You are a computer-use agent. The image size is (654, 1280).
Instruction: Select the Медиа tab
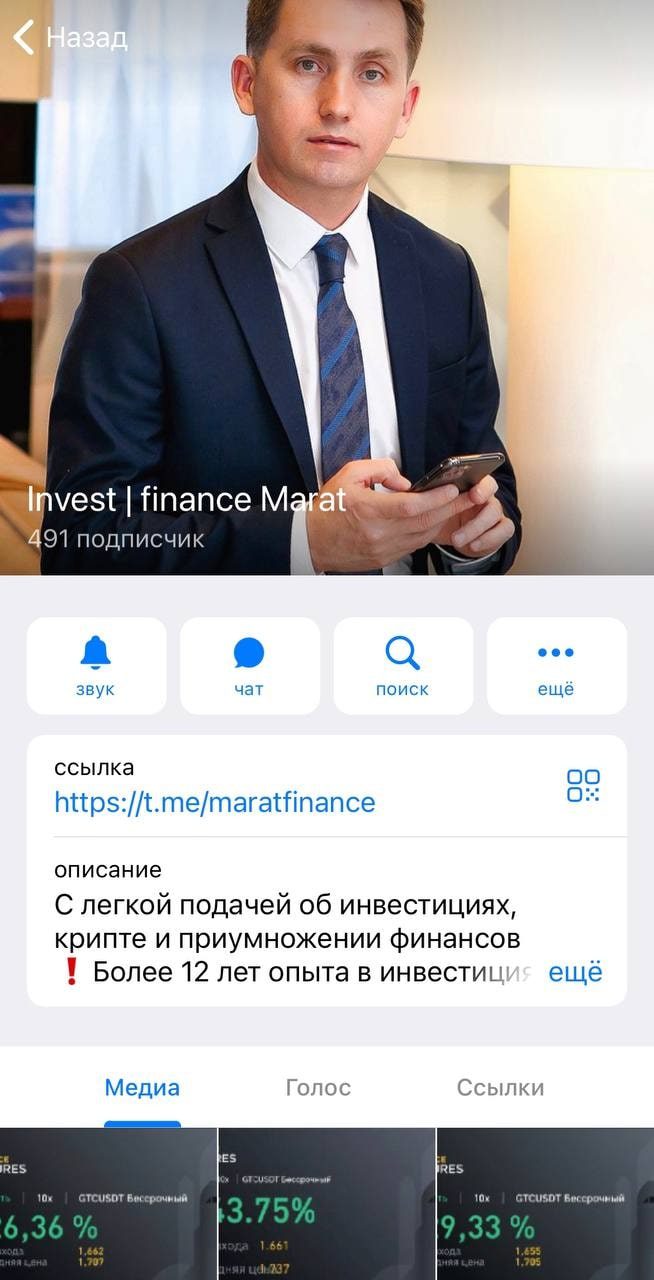[x=142, y=1088]
